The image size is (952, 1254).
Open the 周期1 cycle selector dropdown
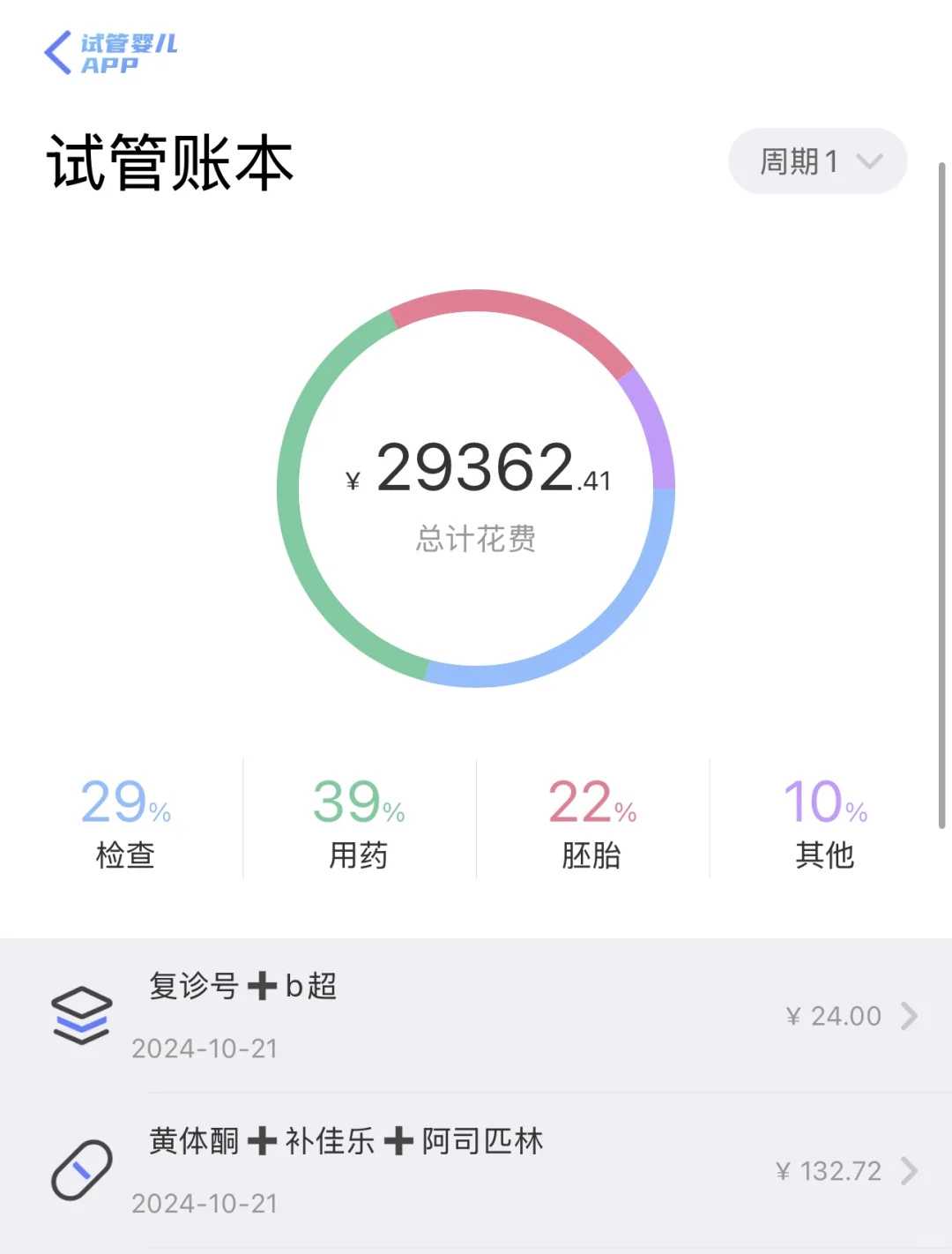point(815,160)
